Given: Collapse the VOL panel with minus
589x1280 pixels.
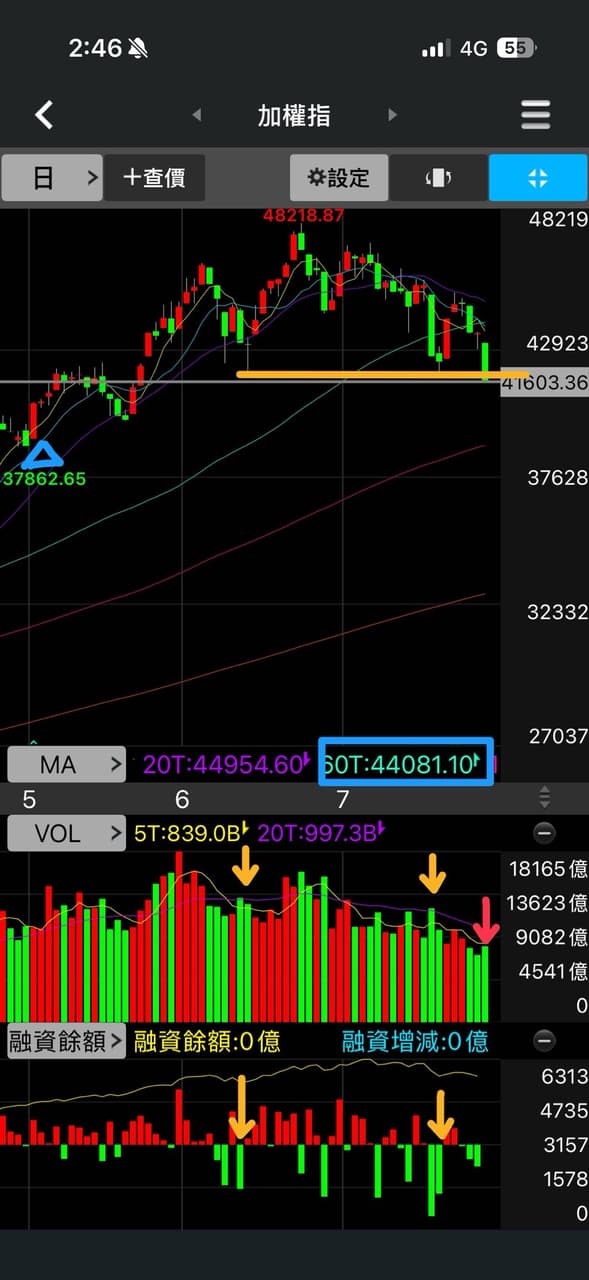Looking at the screenshot, I should click(x=544, y=832).
